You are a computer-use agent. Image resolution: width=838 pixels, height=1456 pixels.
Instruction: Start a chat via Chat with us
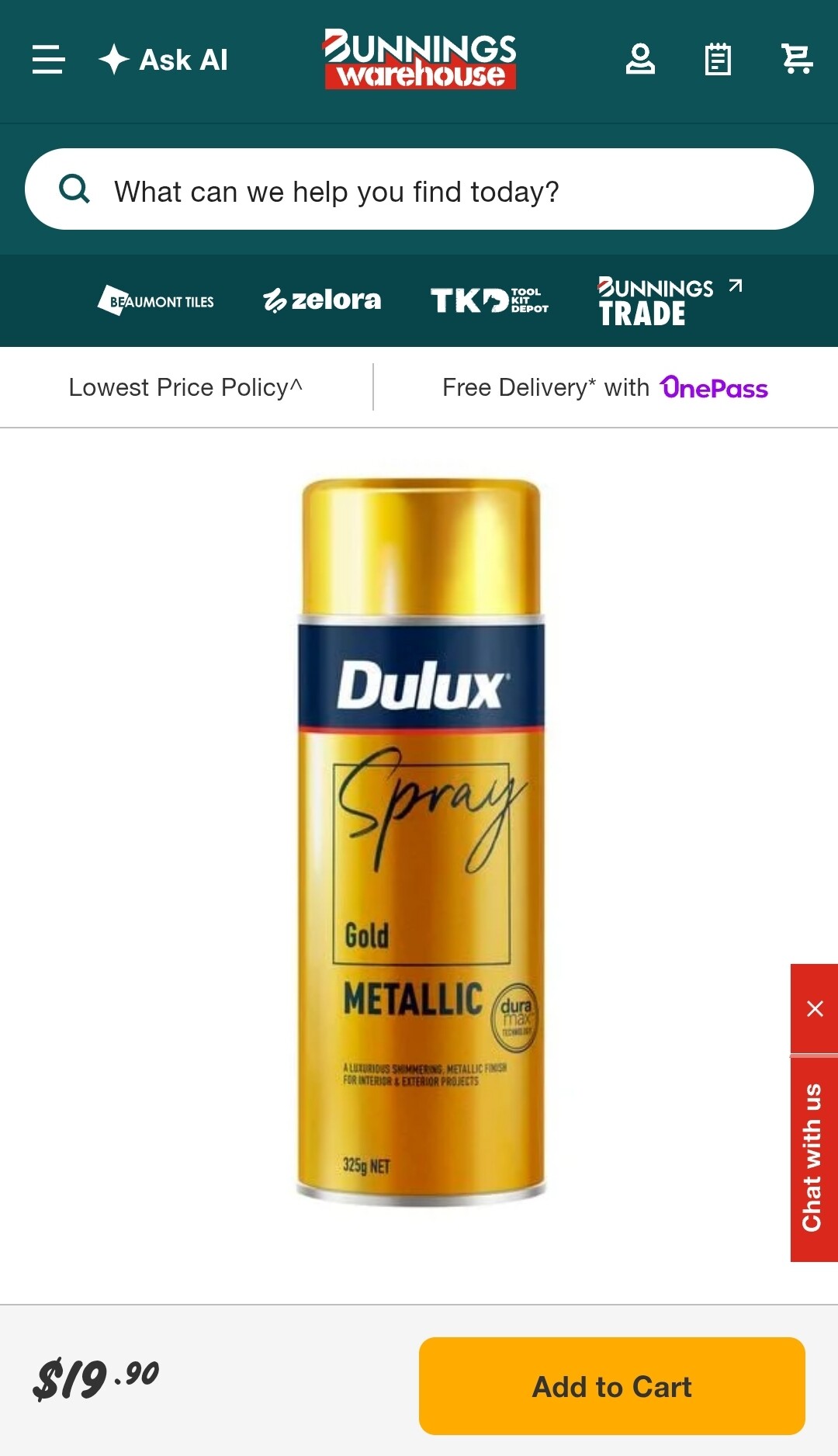tap(813, 1156)
